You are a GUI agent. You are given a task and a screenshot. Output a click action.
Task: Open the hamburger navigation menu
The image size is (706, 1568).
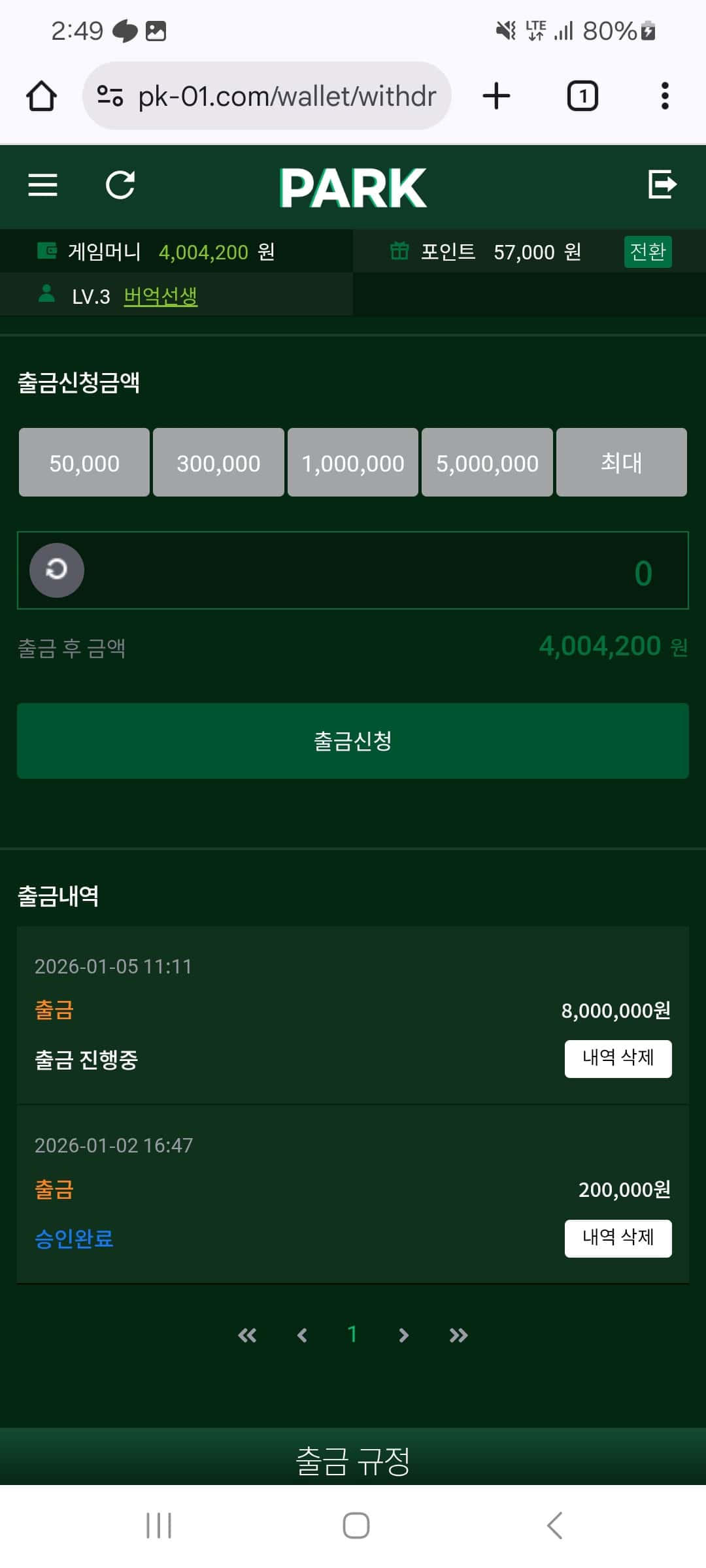42,185
